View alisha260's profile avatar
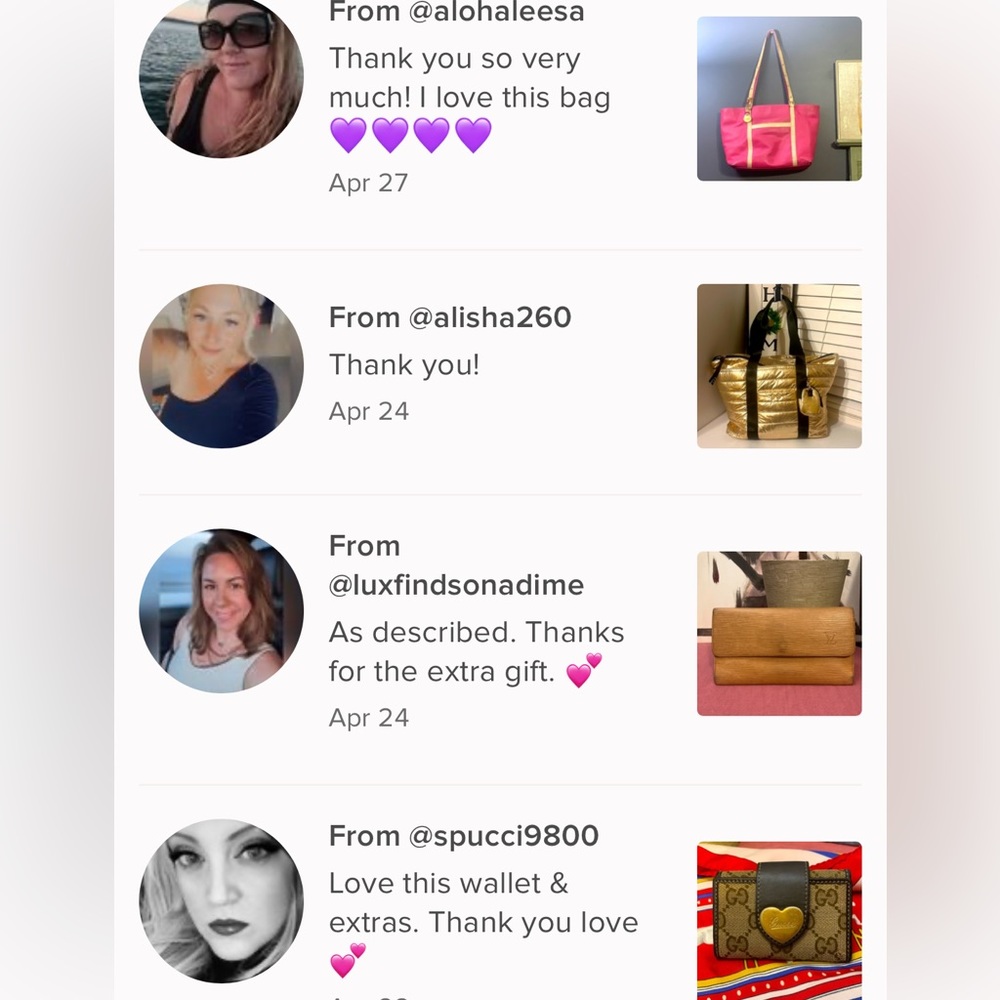1000x1000 pixels. click(221, 366)
